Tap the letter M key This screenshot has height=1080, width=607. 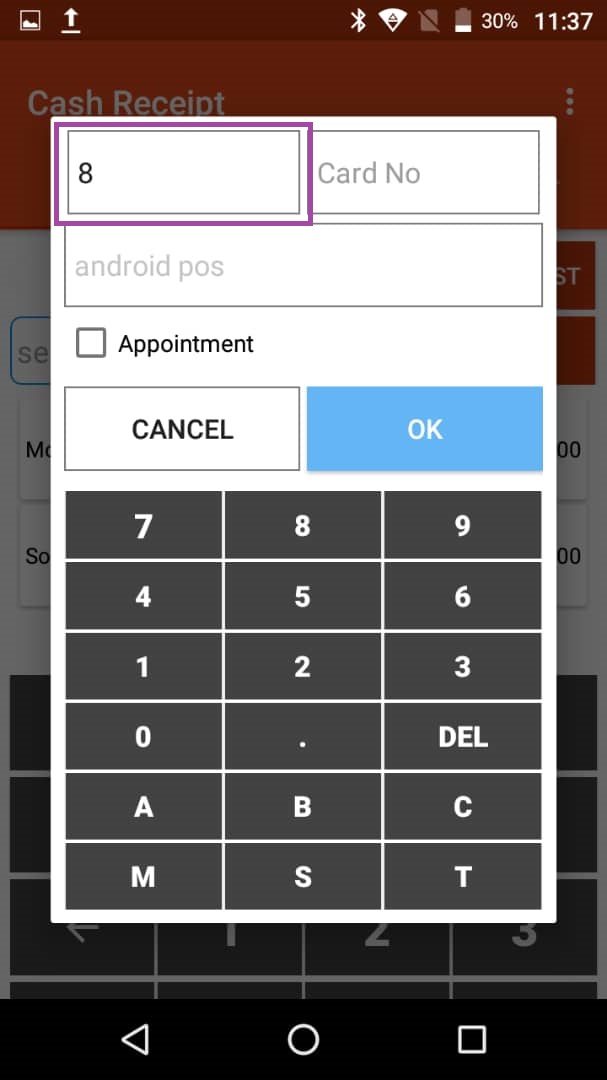(x=143, y=877)
